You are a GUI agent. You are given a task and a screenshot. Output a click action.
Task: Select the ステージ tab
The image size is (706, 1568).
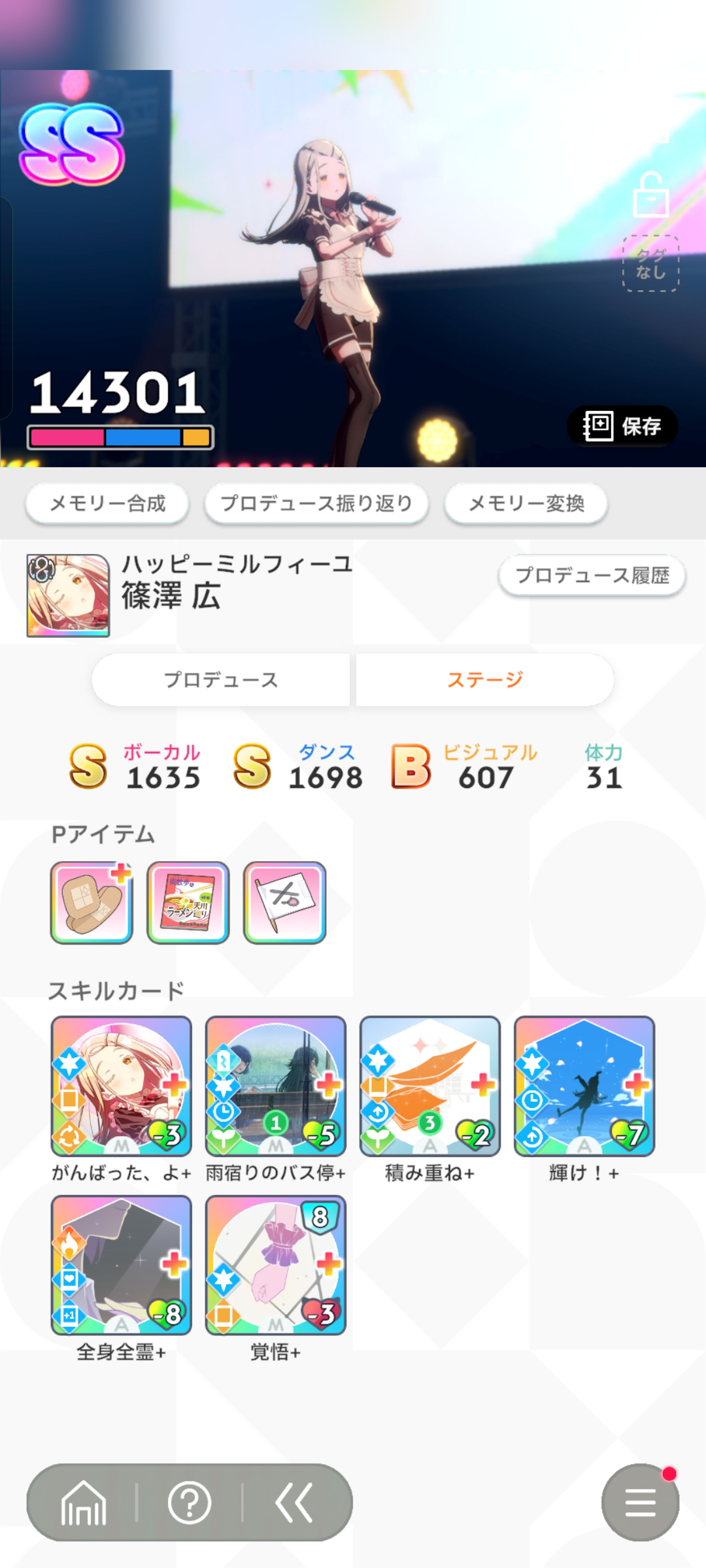(x=484, y=679)
